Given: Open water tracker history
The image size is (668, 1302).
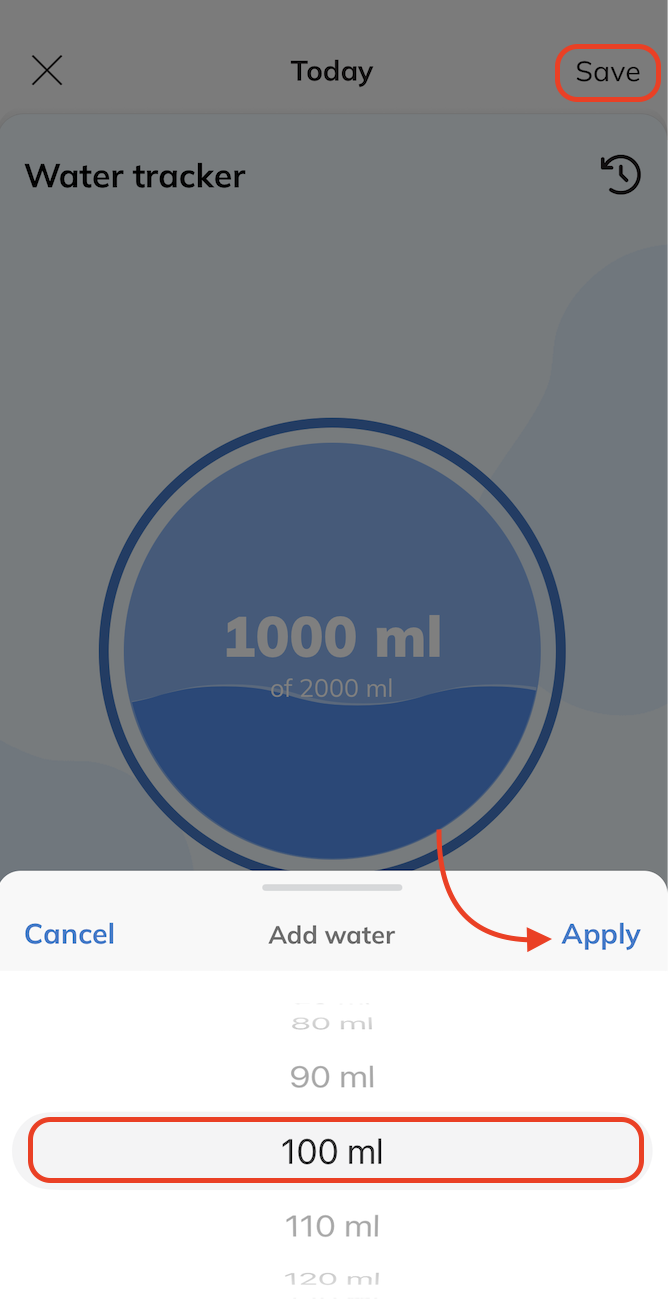Looking at the screenshot, I should click(x=620, y=175).
